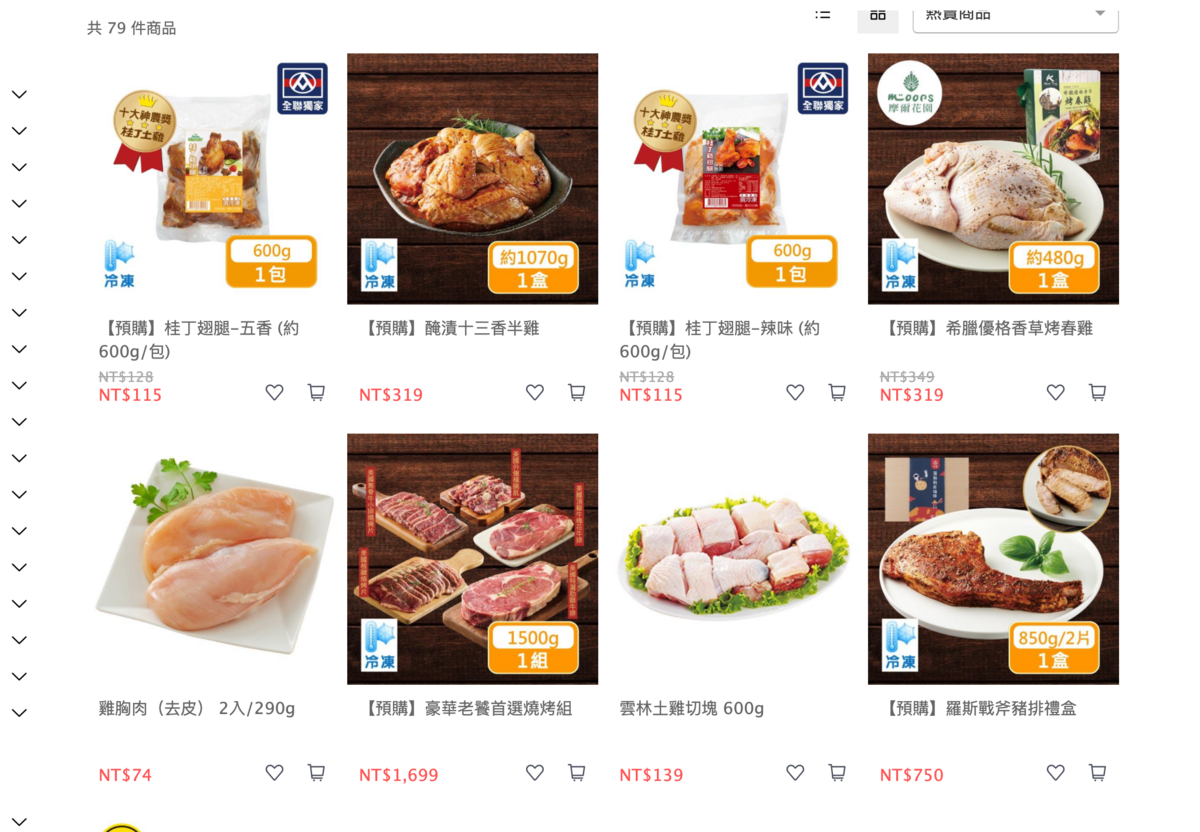Like 希臘優格香草烤春雞 with heart icon
Viewport: 1200px width, 832px height.
[1055, 392]
